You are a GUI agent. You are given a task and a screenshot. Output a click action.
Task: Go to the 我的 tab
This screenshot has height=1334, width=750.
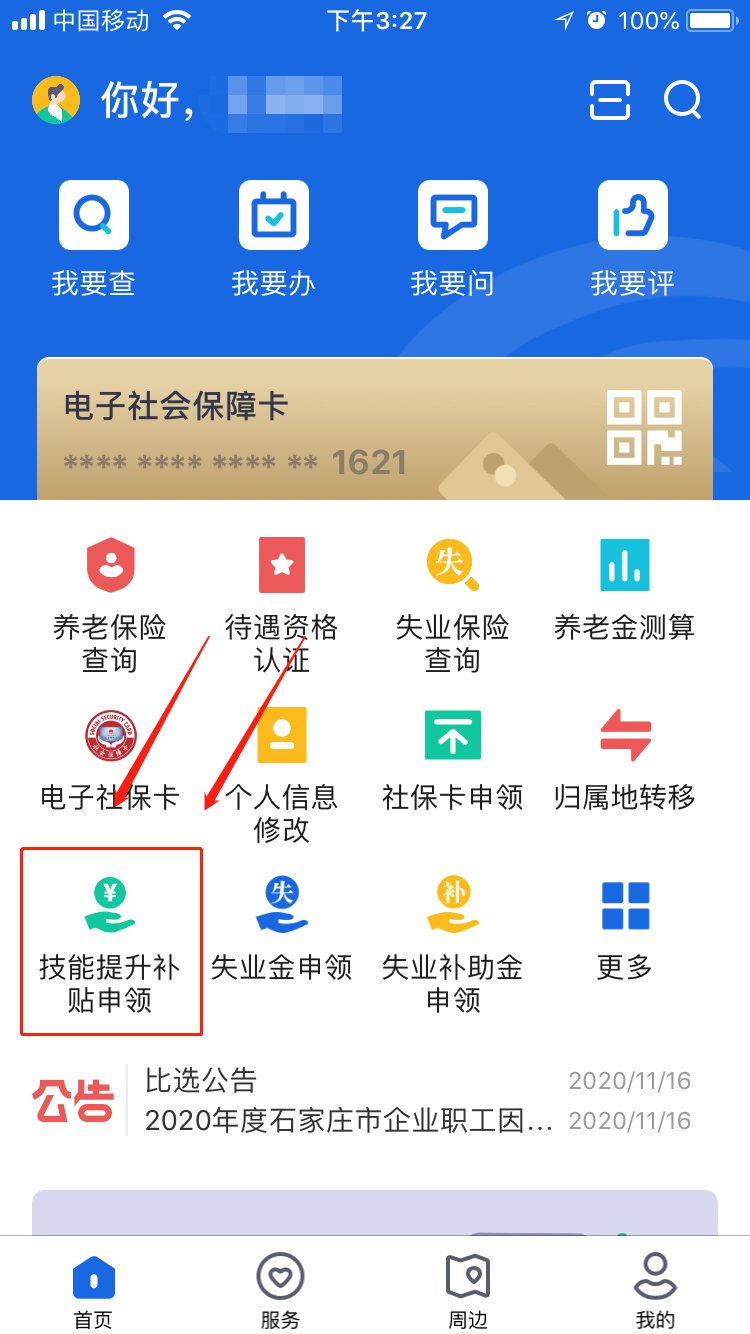[x=655, y=1291]
